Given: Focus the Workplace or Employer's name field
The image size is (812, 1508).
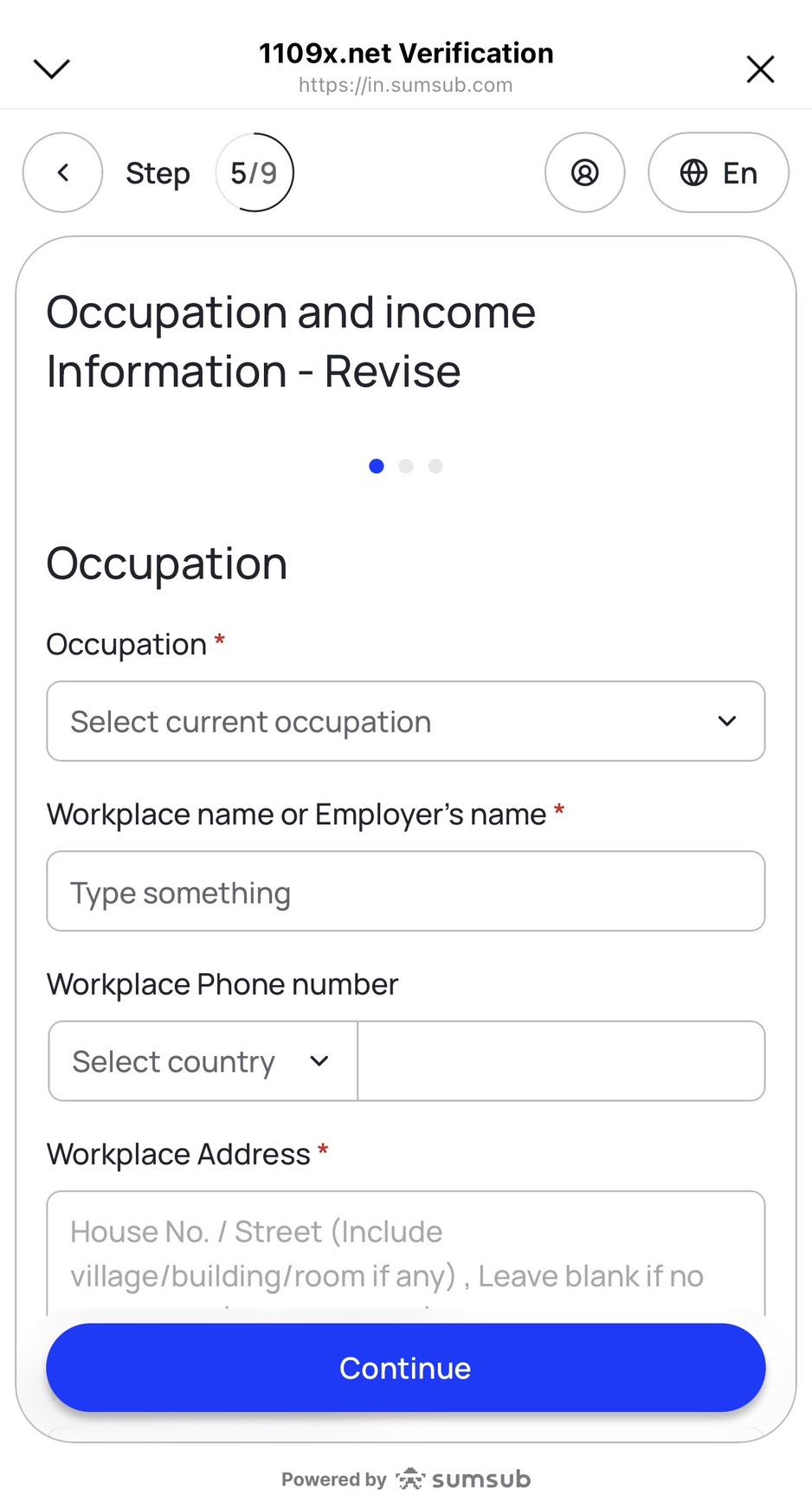Looking at the screenshot, I should click(x=406, y=891).
